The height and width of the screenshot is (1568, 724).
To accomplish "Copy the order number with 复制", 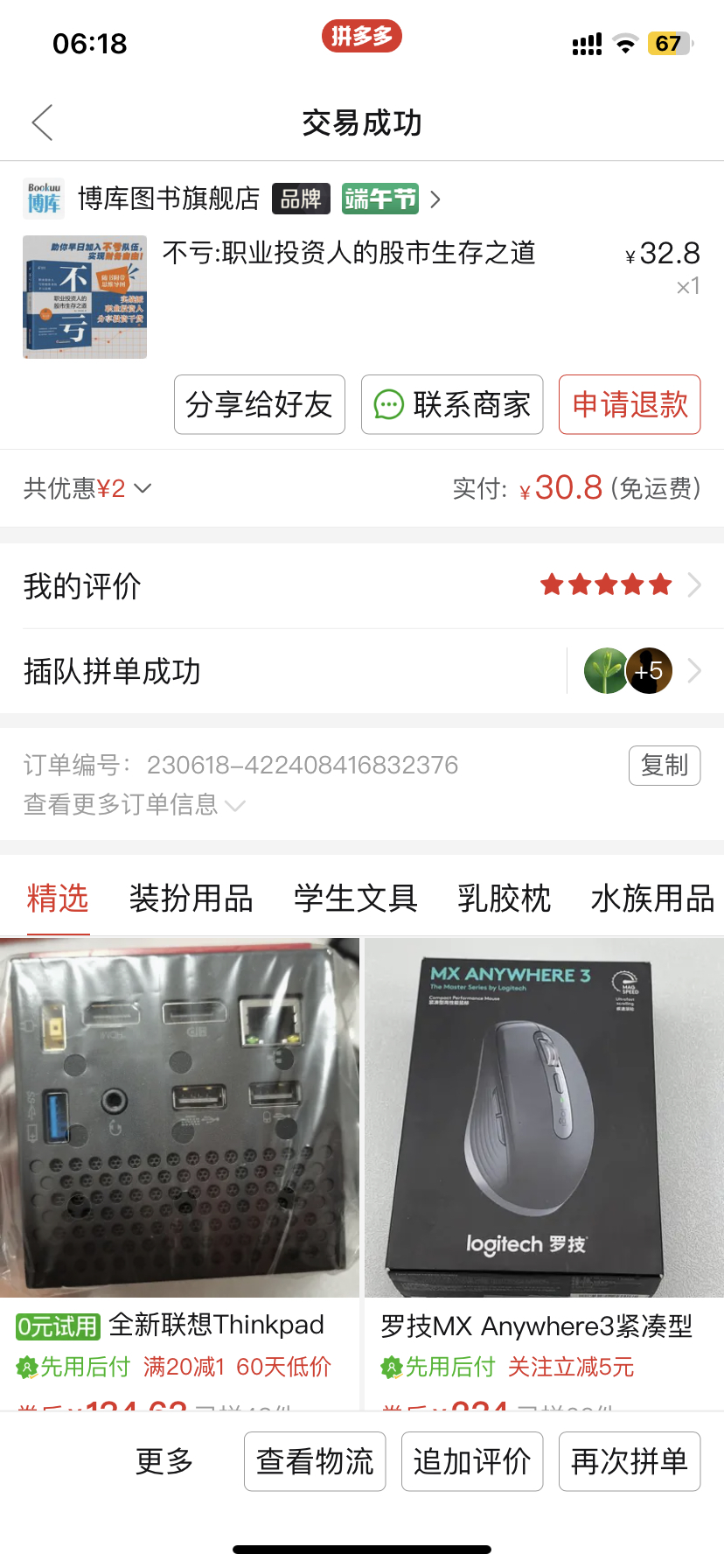I will (665, 766).
